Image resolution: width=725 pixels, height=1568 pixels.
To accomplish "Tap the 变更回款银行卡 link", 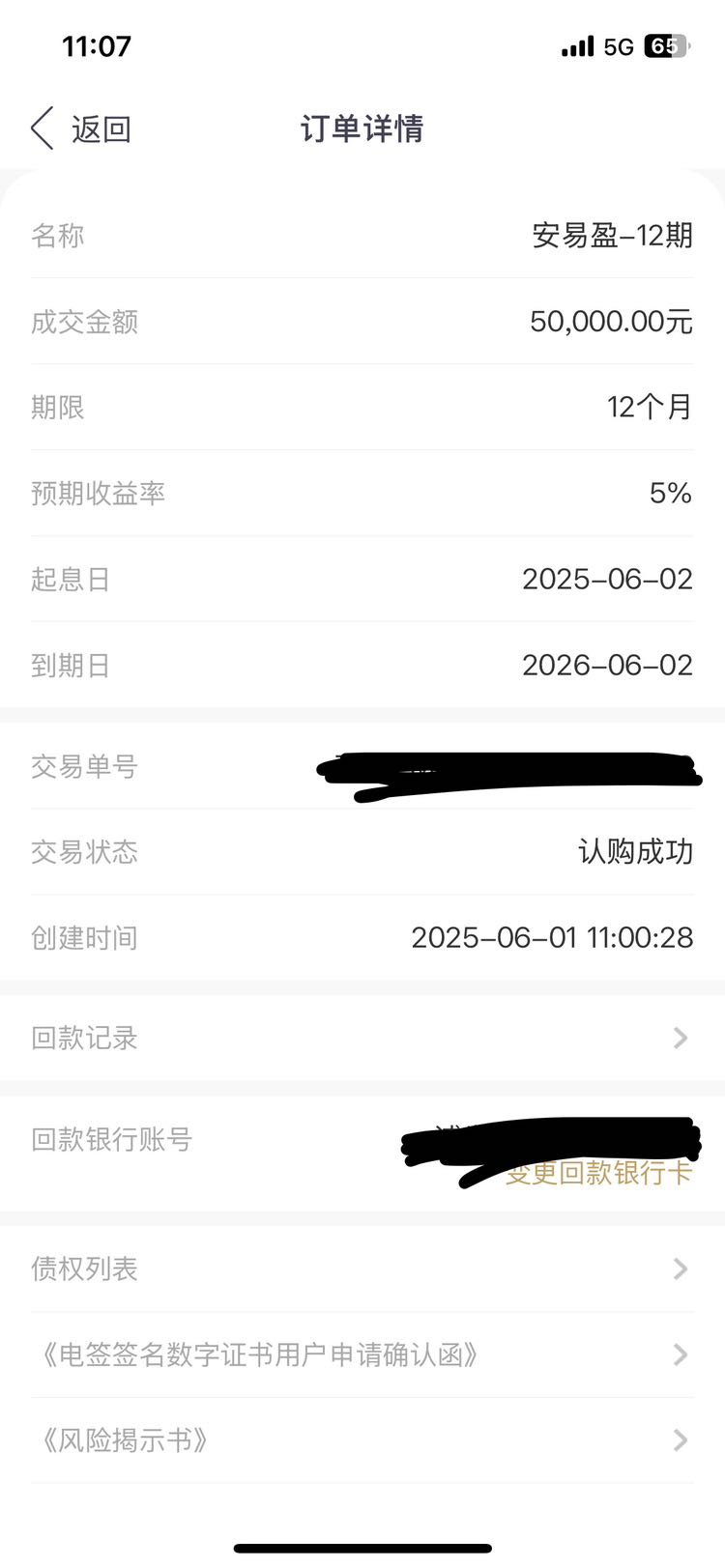I will [x=598, y=1172].
